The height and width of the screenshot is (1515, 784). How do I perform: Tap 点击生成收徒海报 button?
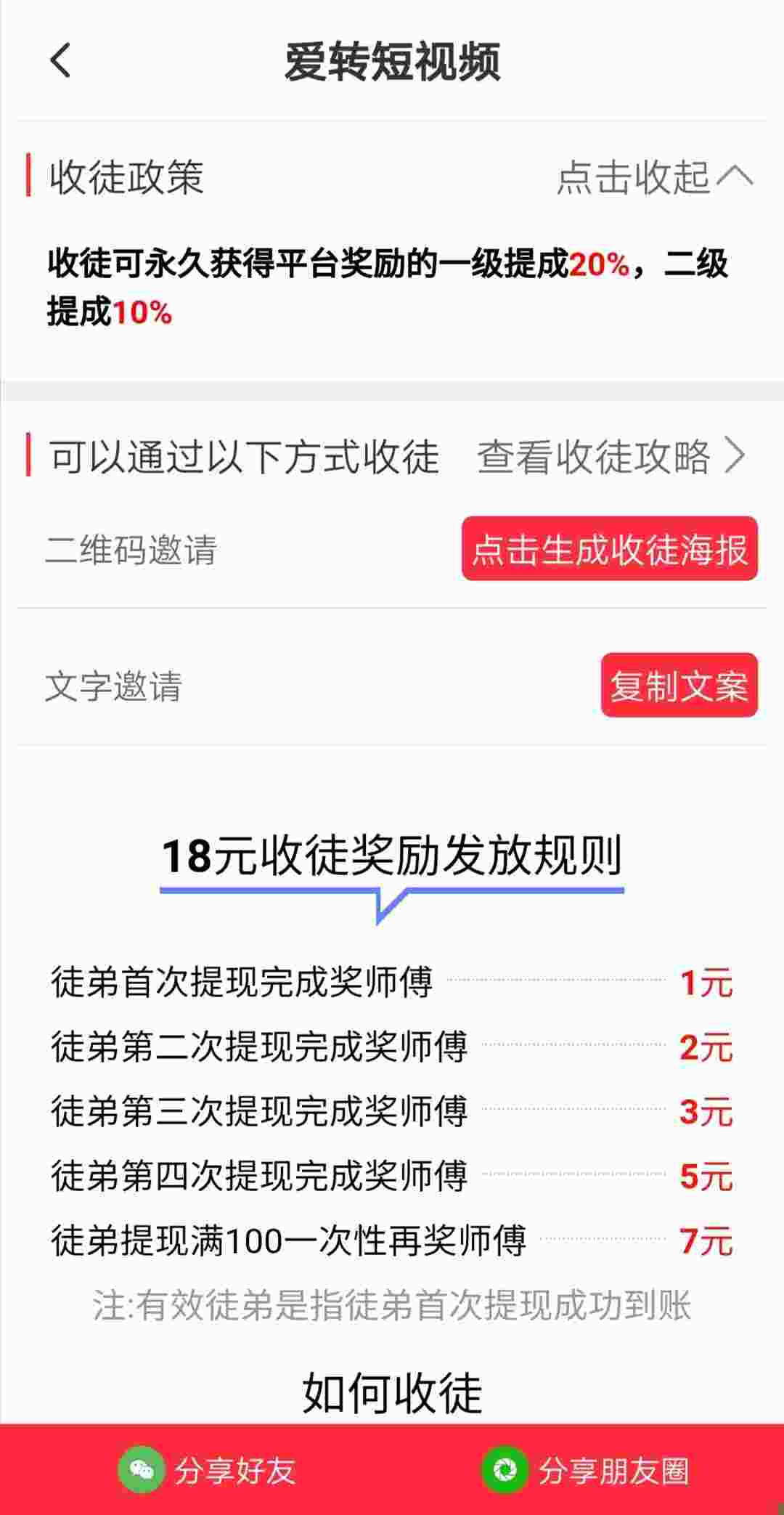(x=609, y=549)
